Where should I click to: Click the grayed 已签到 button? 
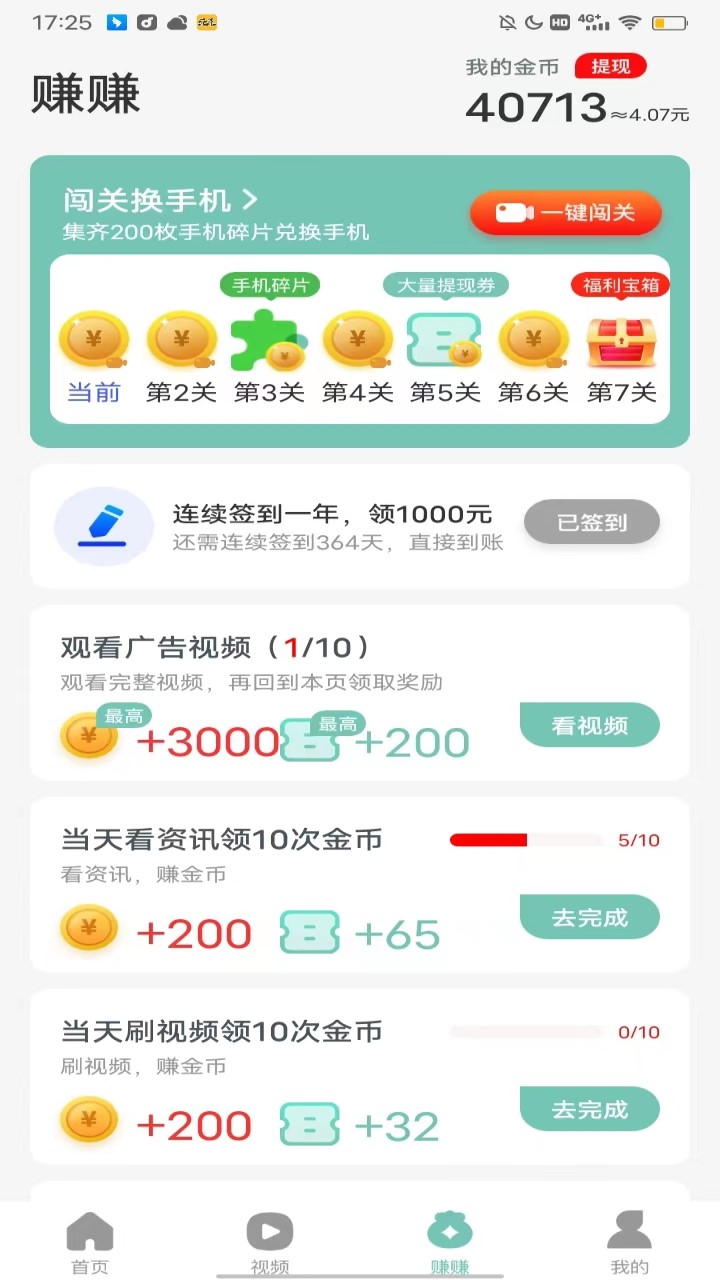pyautogui.click(x=591, y=521)
